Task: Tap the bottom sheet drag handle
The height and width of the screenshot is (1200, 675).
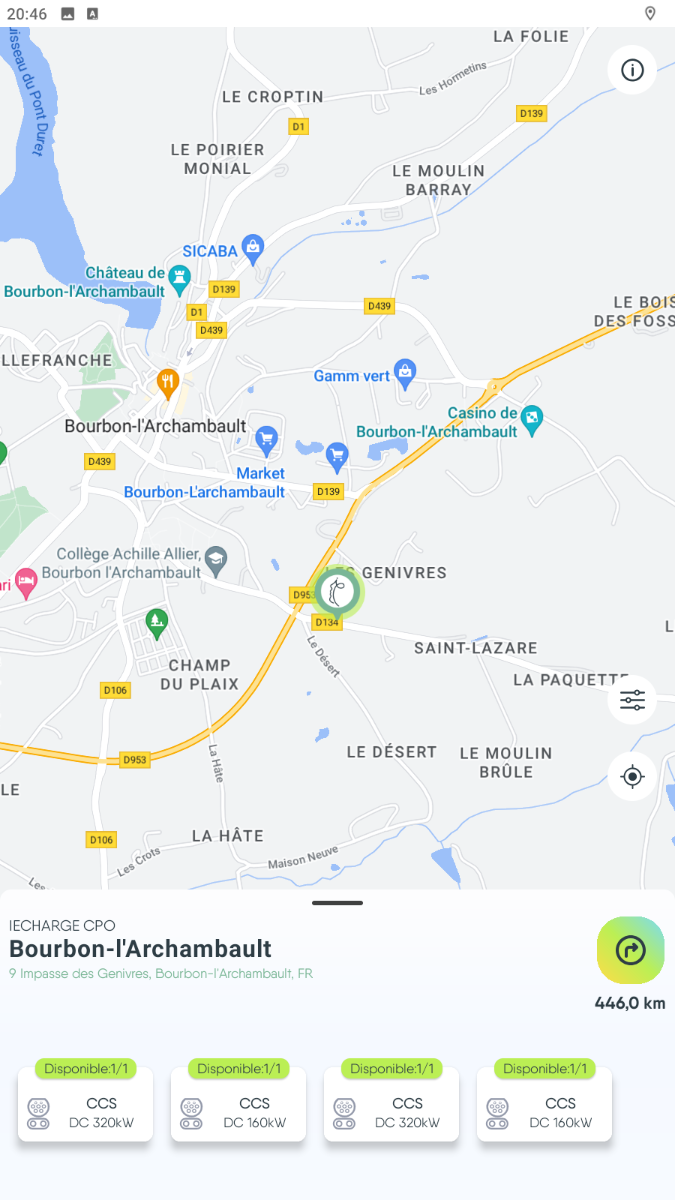Action: coord(337,903)
